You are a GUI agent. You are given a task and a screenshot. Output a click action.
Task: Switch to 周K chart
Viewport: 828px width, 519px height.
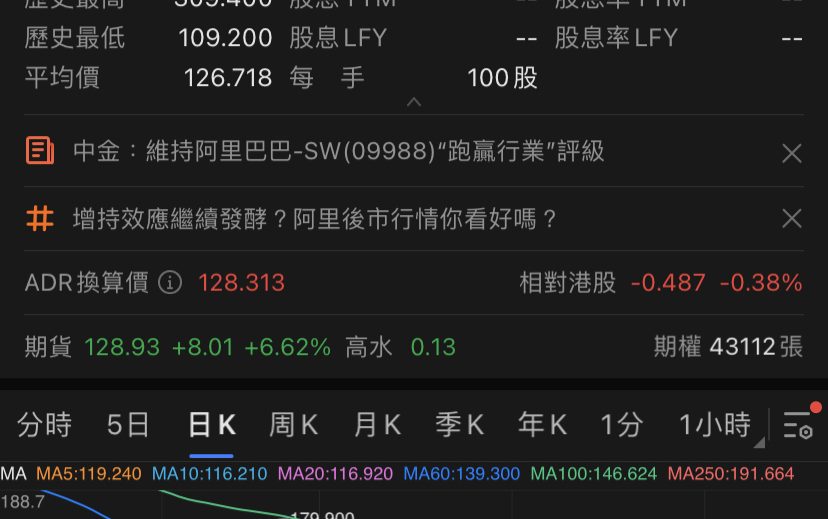(x=294, y=425)
